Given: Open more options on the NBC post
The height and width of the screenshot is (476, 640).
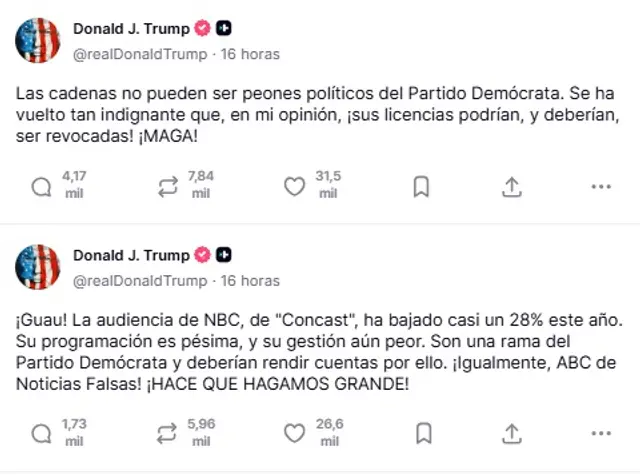Looking at the screenshot, I should 600,433.
